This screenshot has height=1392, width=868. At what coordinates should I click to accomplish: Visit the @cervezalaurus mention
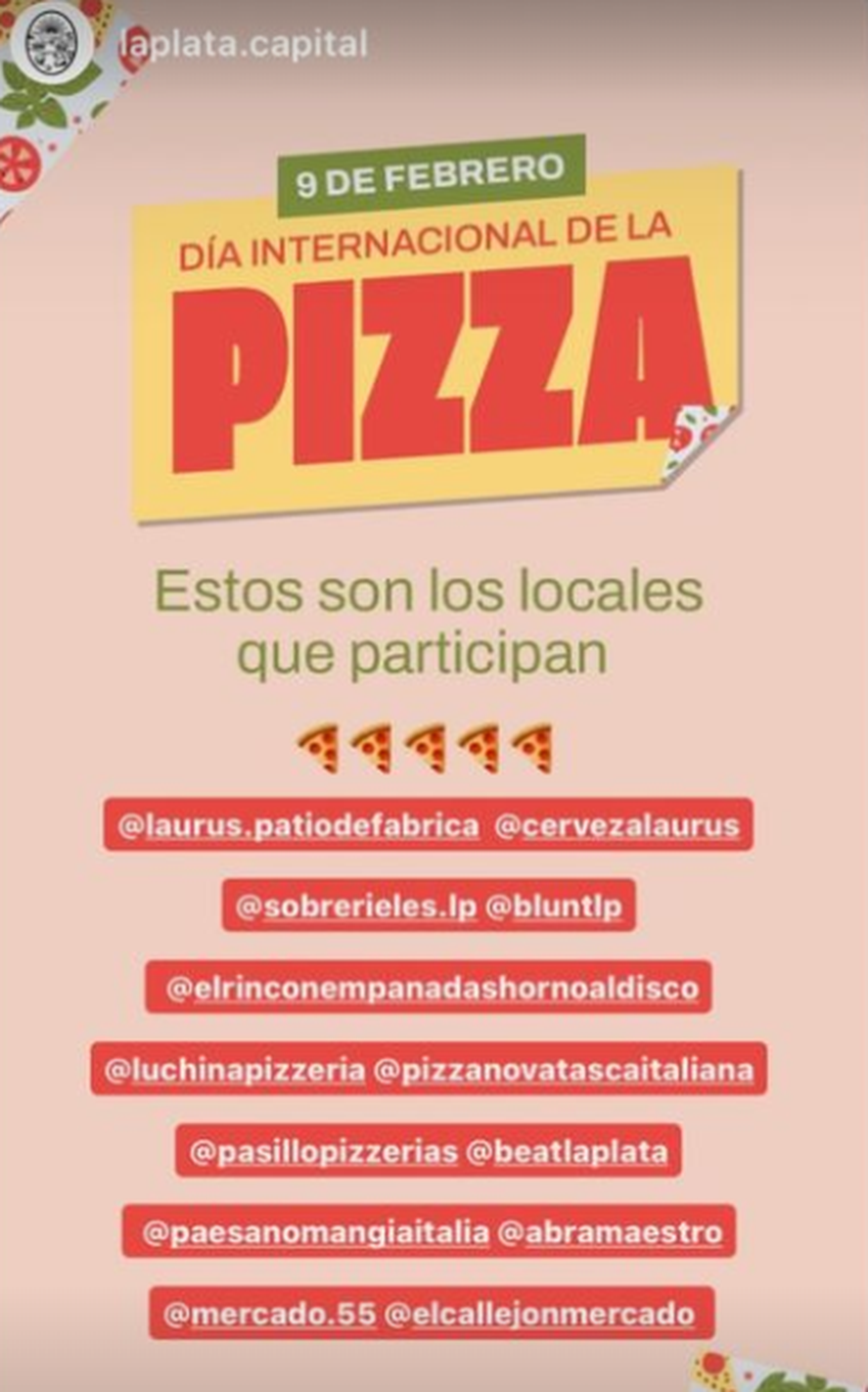click(x=617, y=826)
